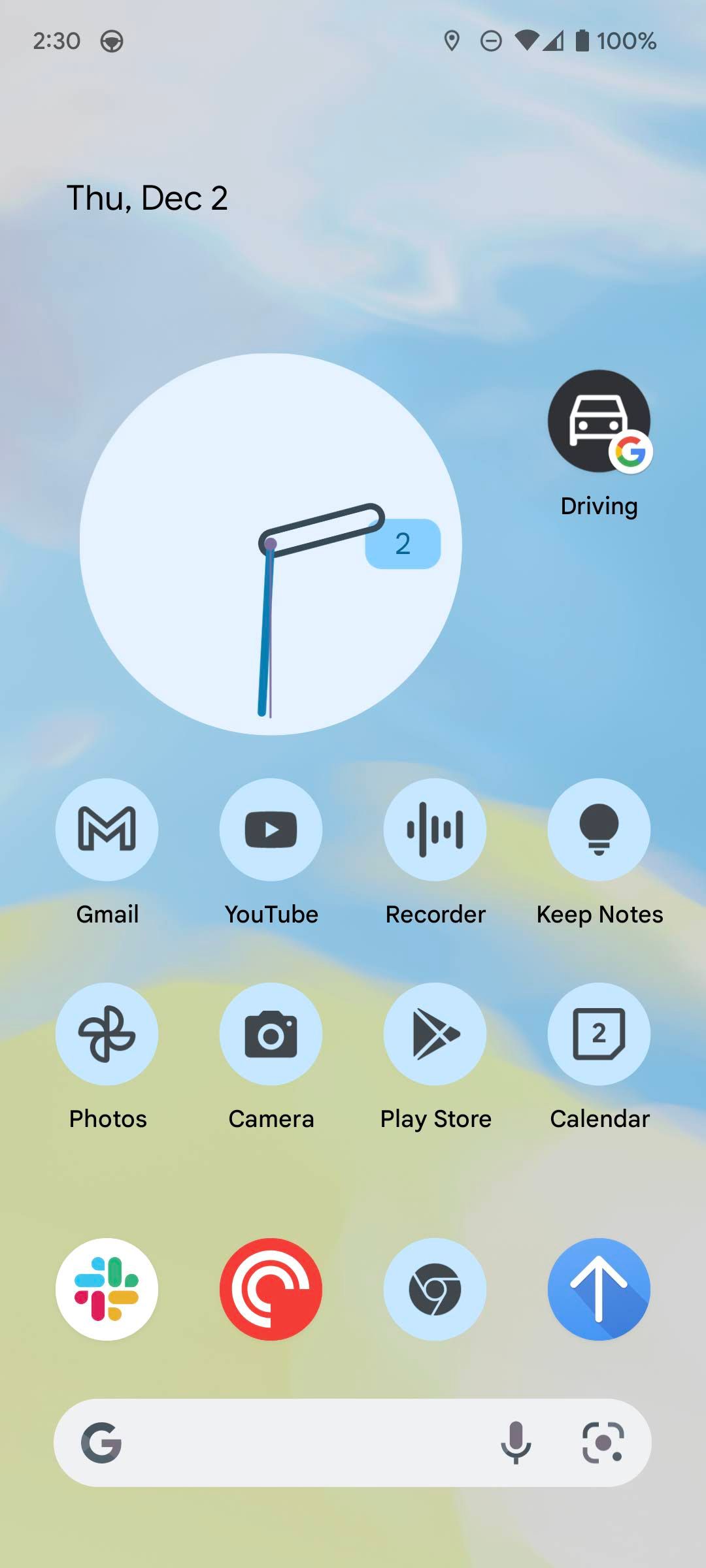The image size is (706, 1568).
Task: Start a voice search with the microphone
Action: (516, 1445)
